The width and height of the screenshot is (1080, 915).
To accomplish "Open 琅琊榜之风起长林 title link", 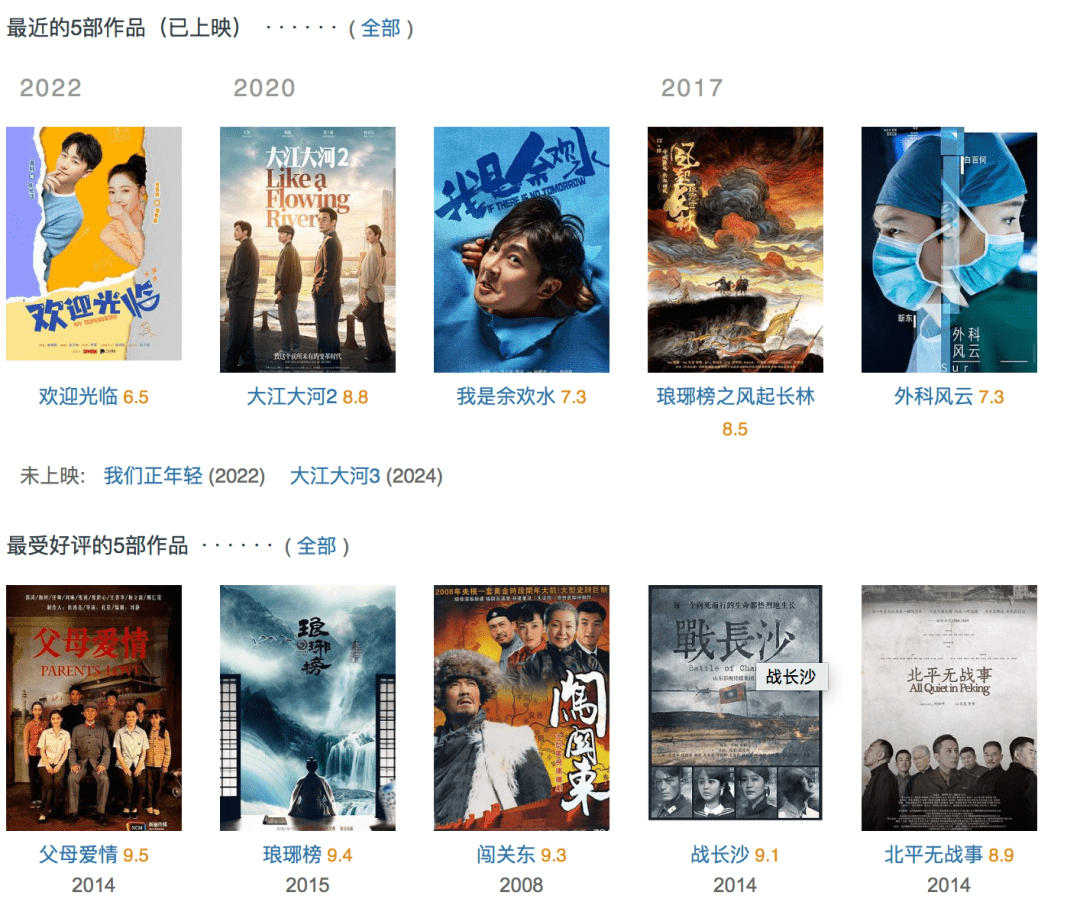I will click(x=735, y=397).
